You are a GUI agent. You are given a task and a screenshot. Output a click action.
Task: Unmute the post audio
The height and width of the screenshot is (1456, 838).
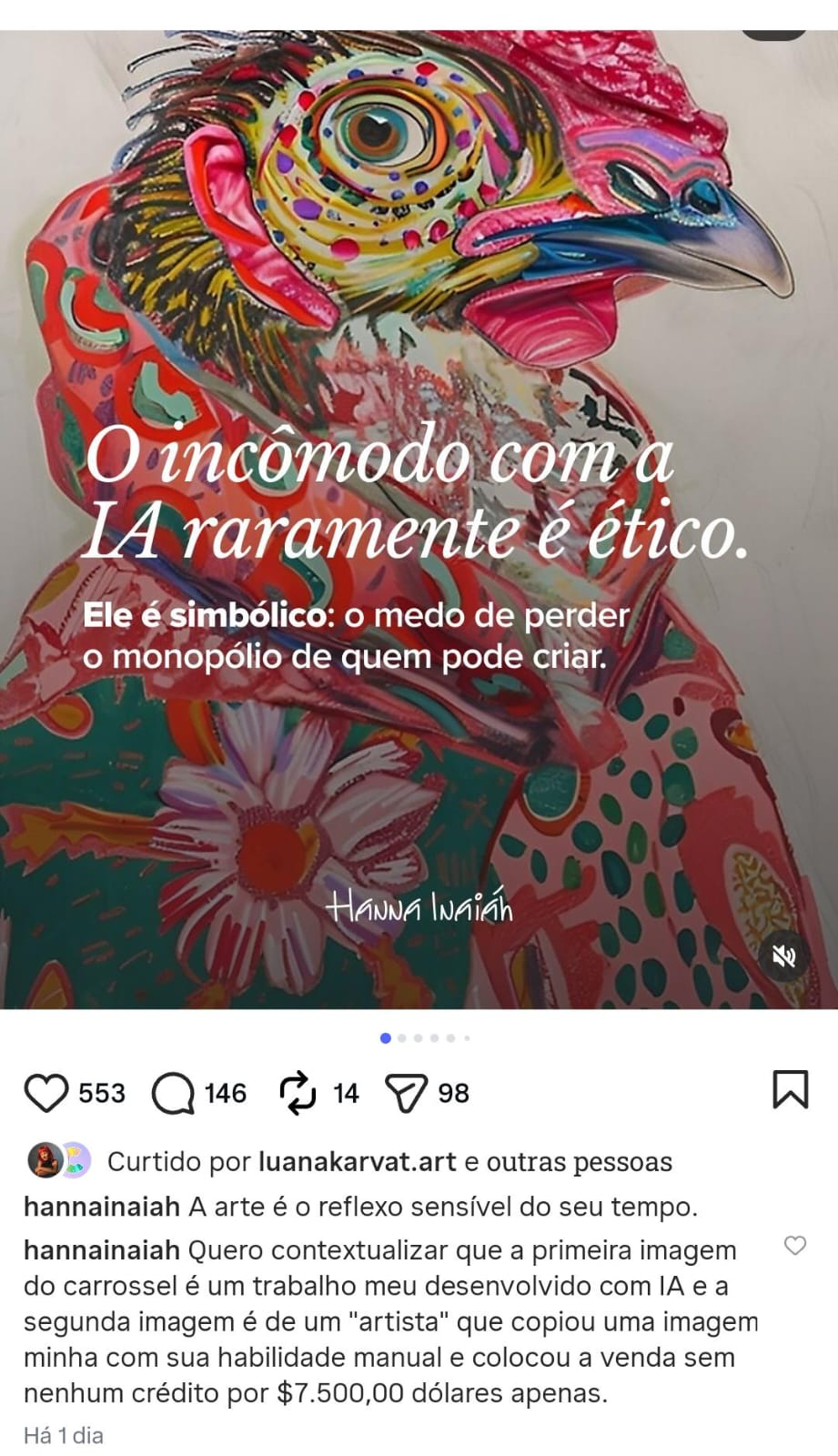(x=783, y=955)
